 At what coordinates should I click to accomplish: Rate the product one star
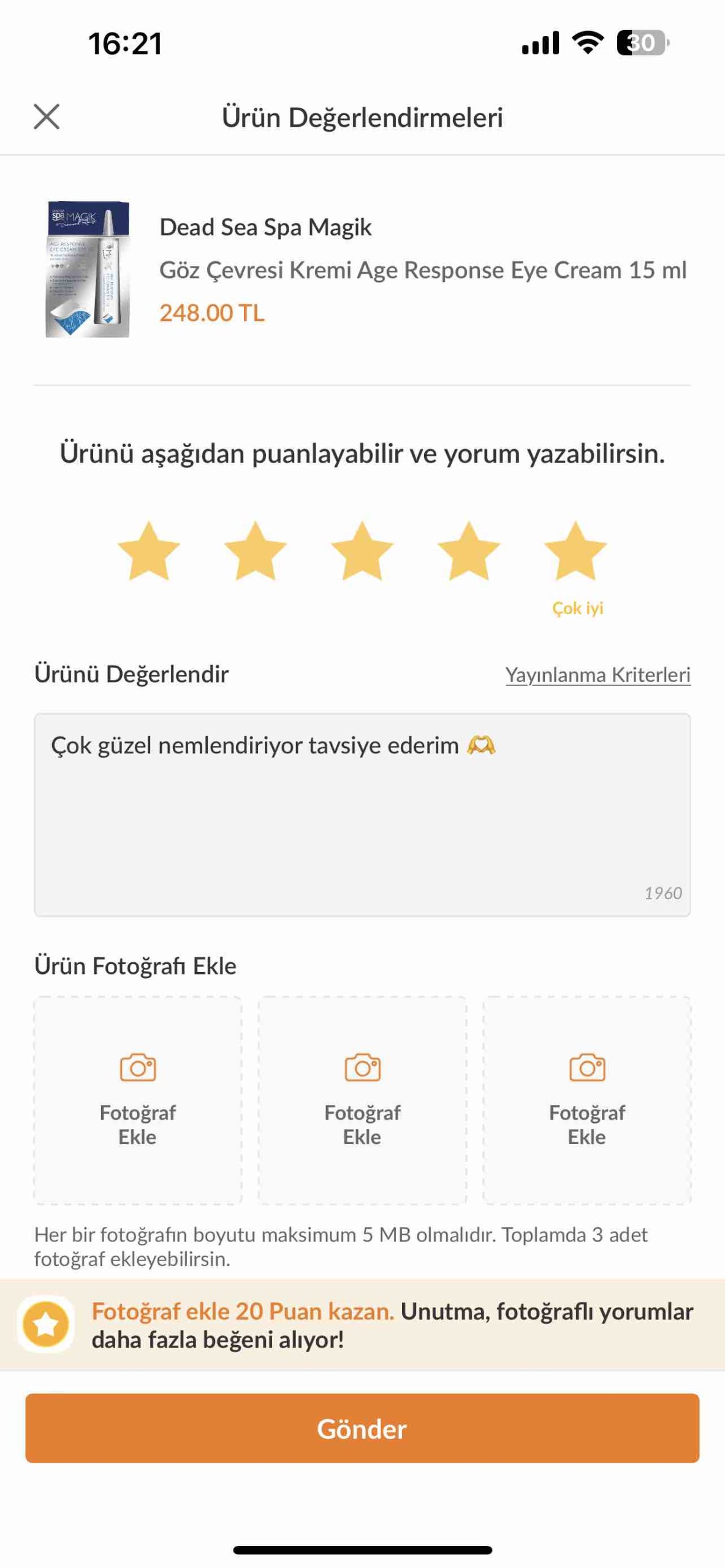(x=148, y=551)
